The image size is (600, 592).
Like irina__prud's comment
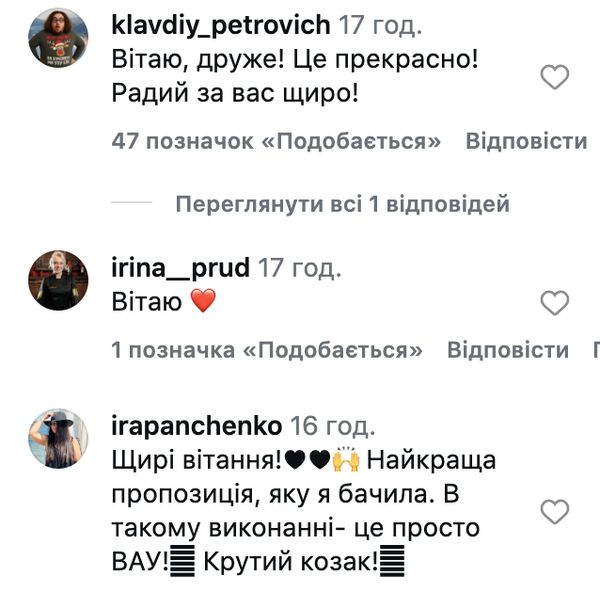point(553,303)
